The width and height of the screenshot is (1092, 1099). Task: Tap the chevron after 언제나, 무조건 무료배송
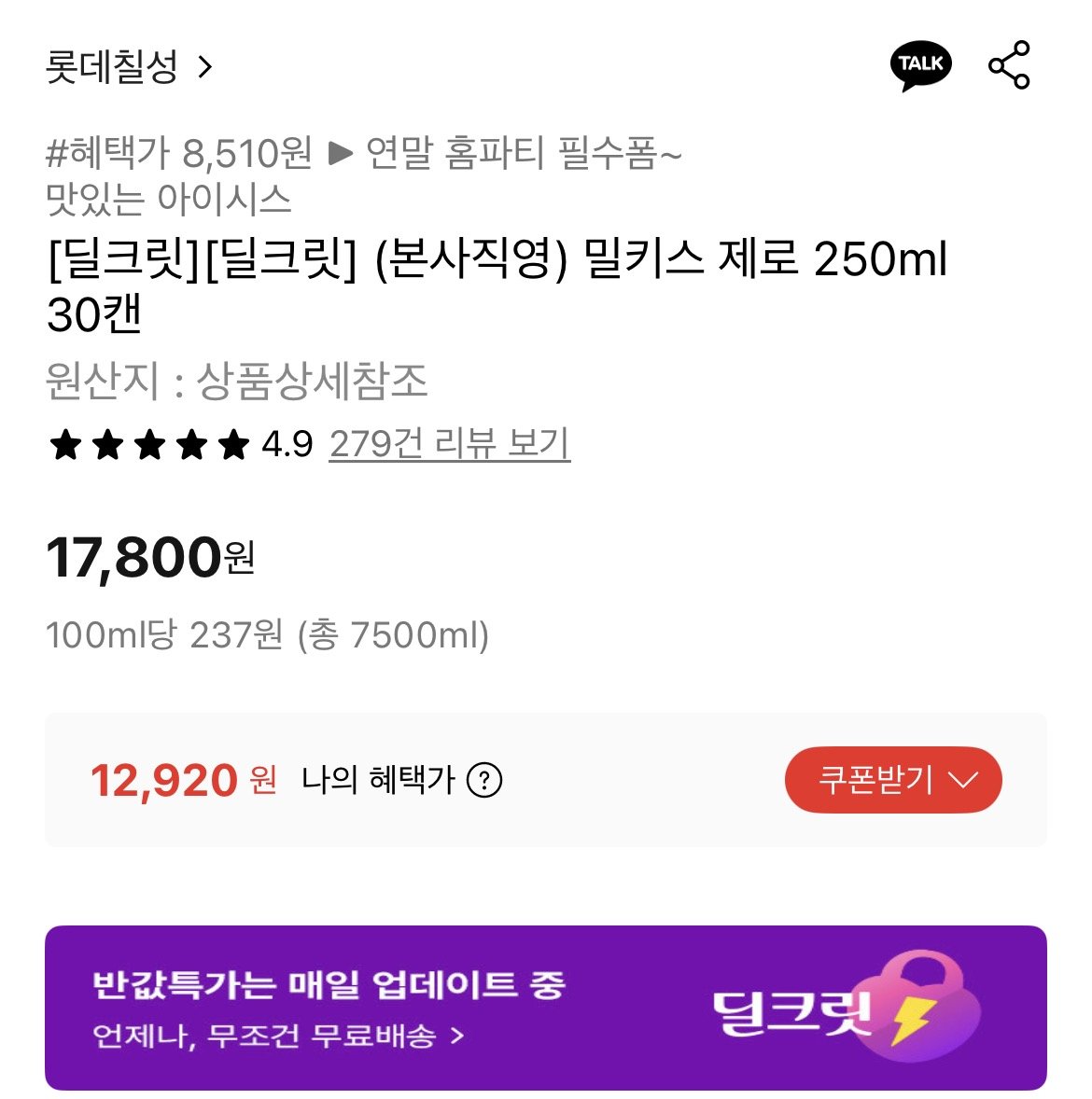[x=457, y=1037]
